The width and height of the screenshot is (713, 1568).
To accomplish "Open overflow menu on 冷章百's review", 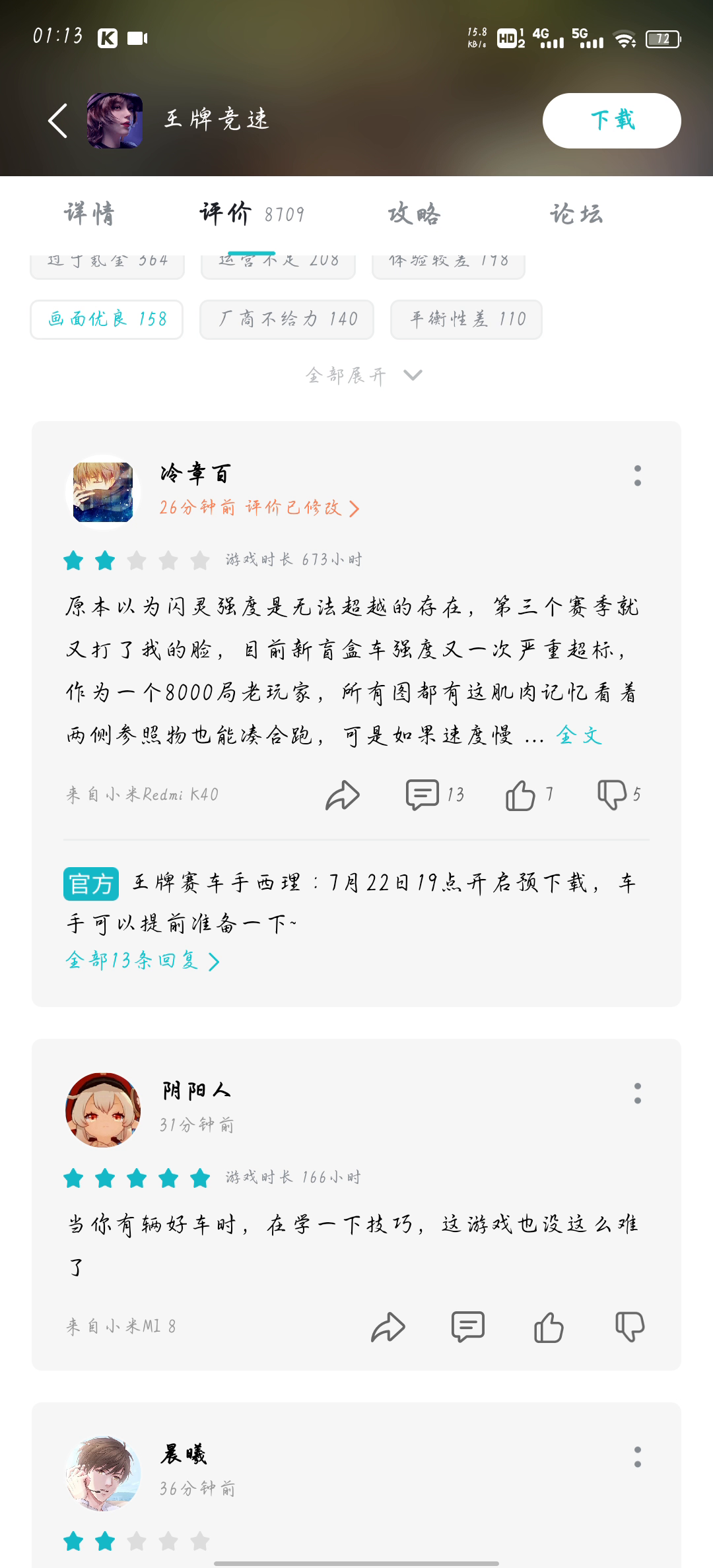I will pos(637,476).
